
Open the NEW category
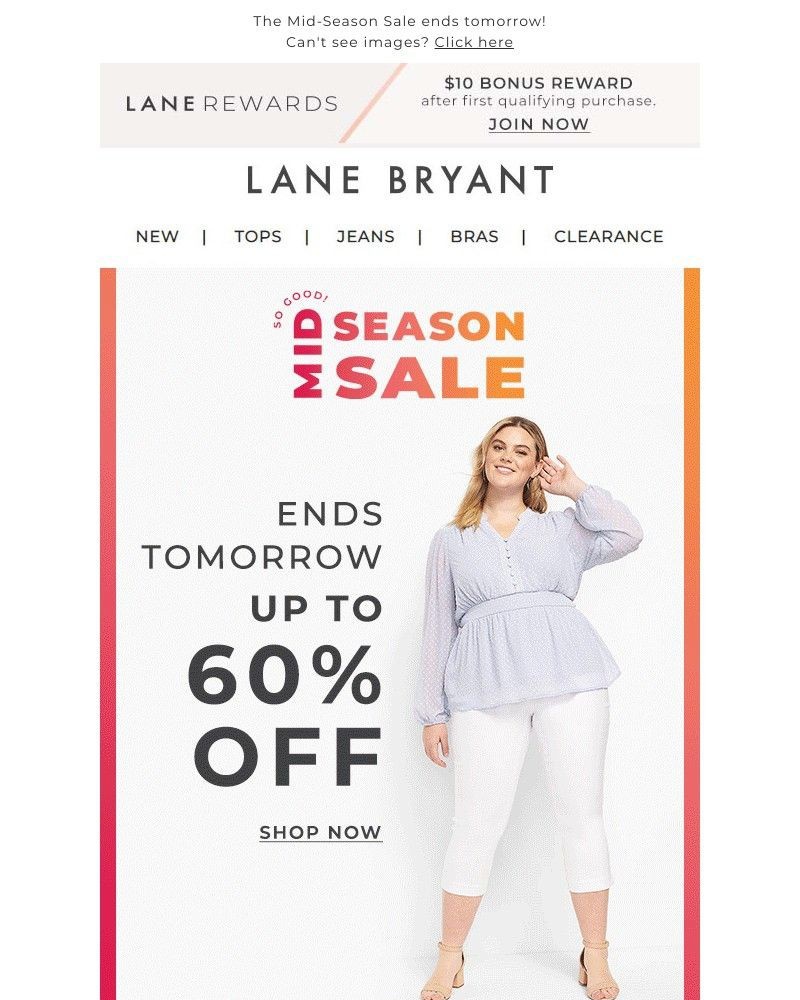coord(157,237)
